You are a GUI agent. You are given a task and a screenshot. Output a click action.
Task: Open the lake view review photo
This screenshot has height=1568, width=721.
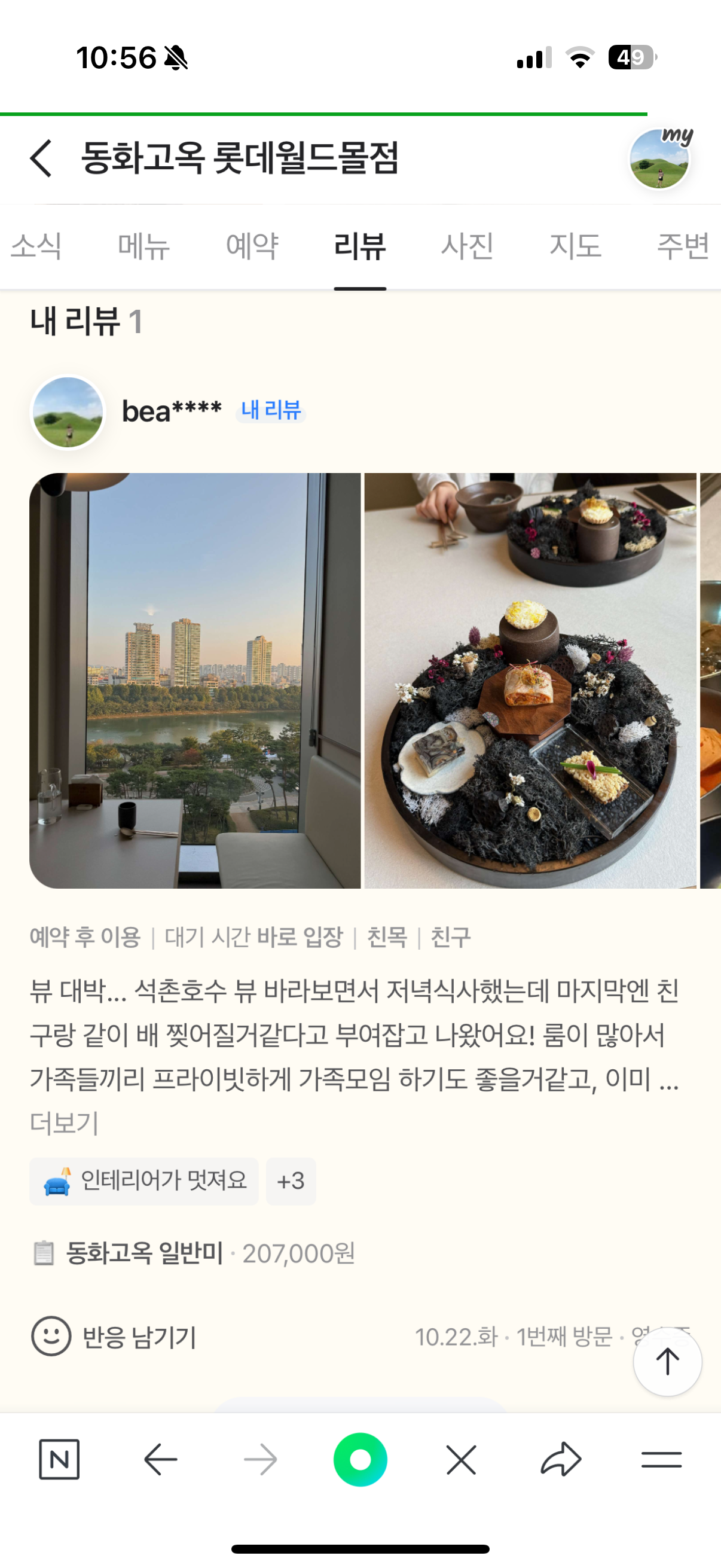coord(195,681)
